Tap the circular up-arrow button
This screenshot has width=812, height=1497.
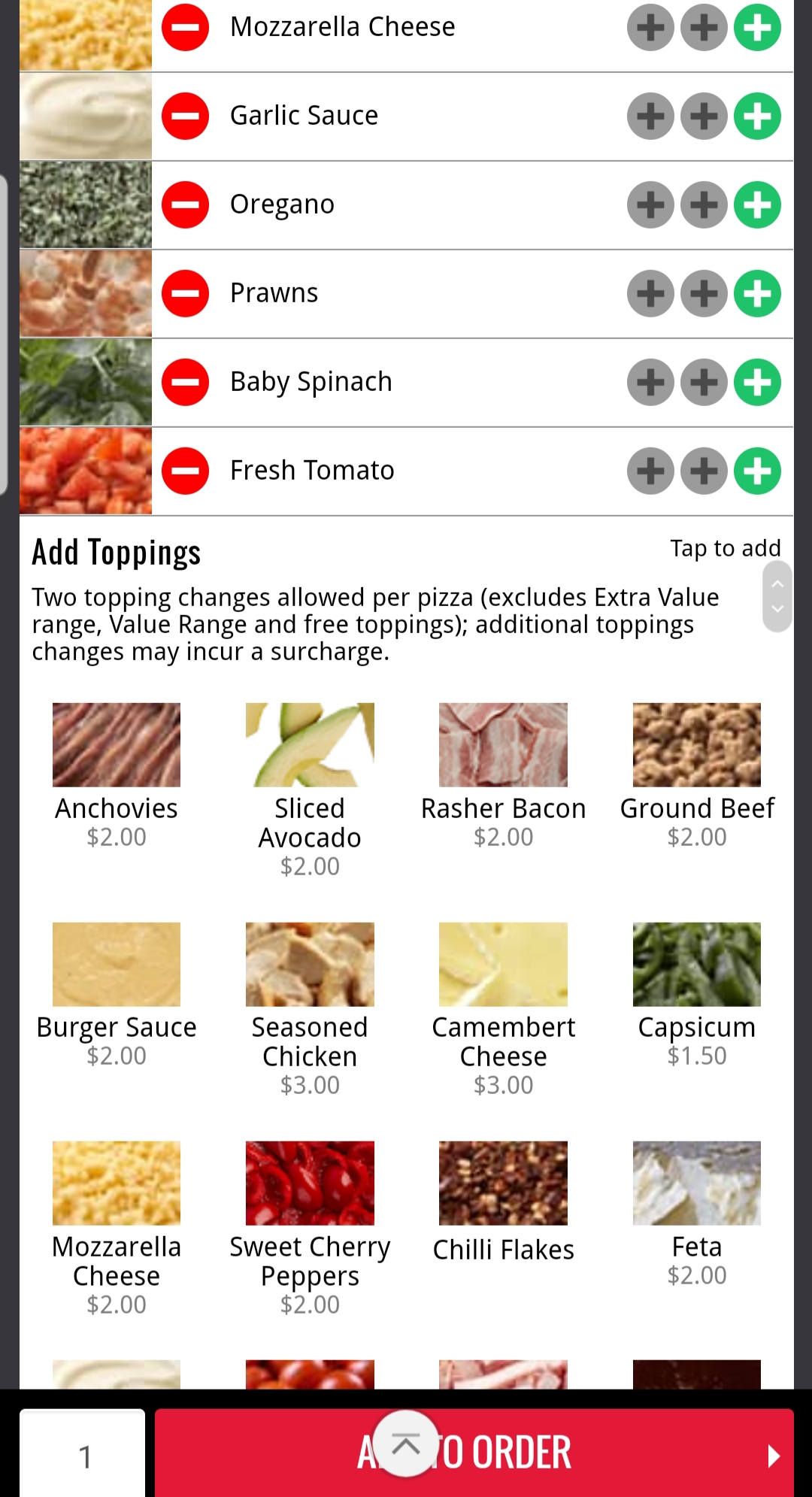pos(406,1444)
